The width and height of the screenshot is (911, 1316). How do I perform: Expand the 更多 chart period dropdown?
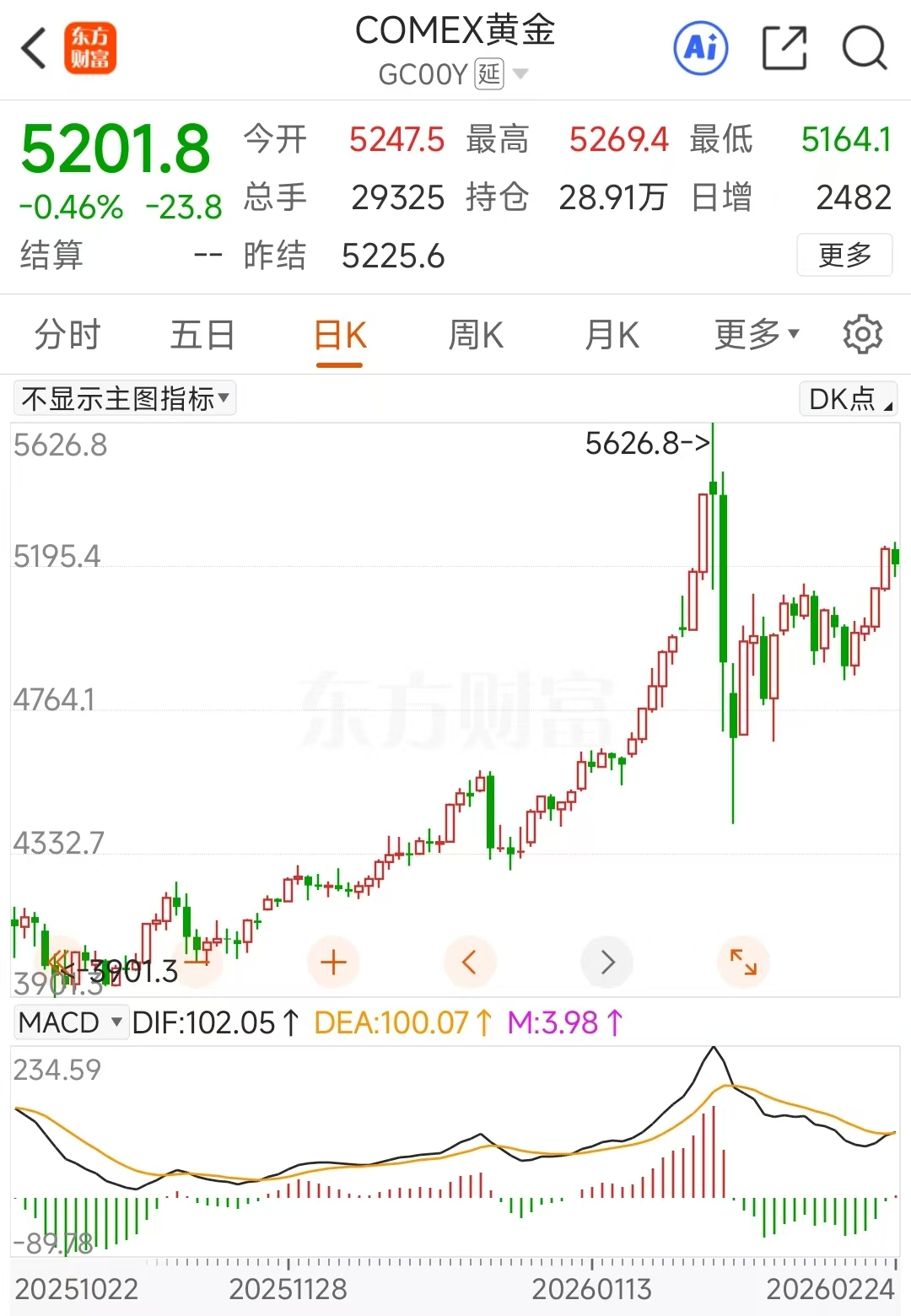(x=756, y=336)
